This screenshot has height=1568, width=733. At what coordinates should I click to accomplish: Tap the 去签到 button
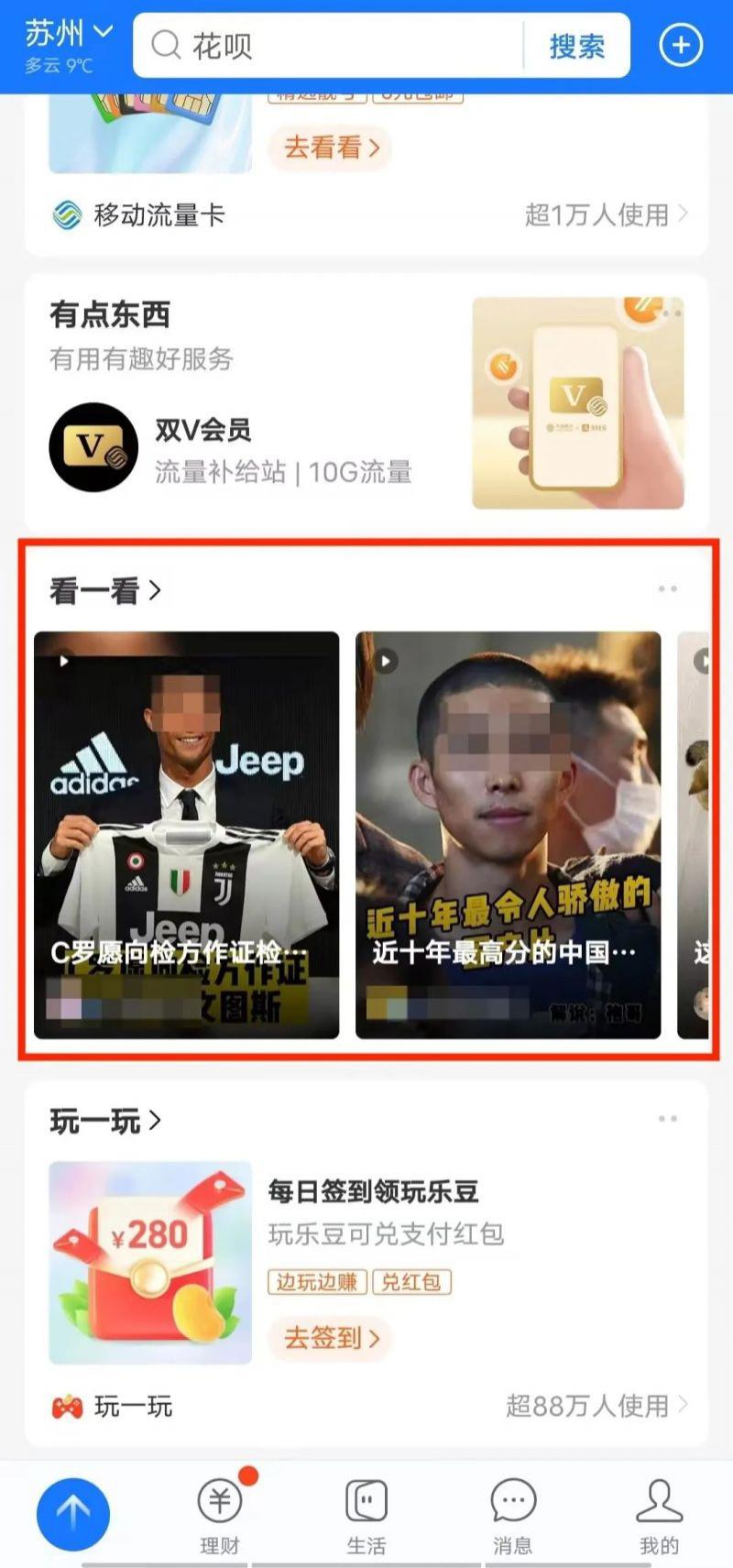click(331, 1338)
